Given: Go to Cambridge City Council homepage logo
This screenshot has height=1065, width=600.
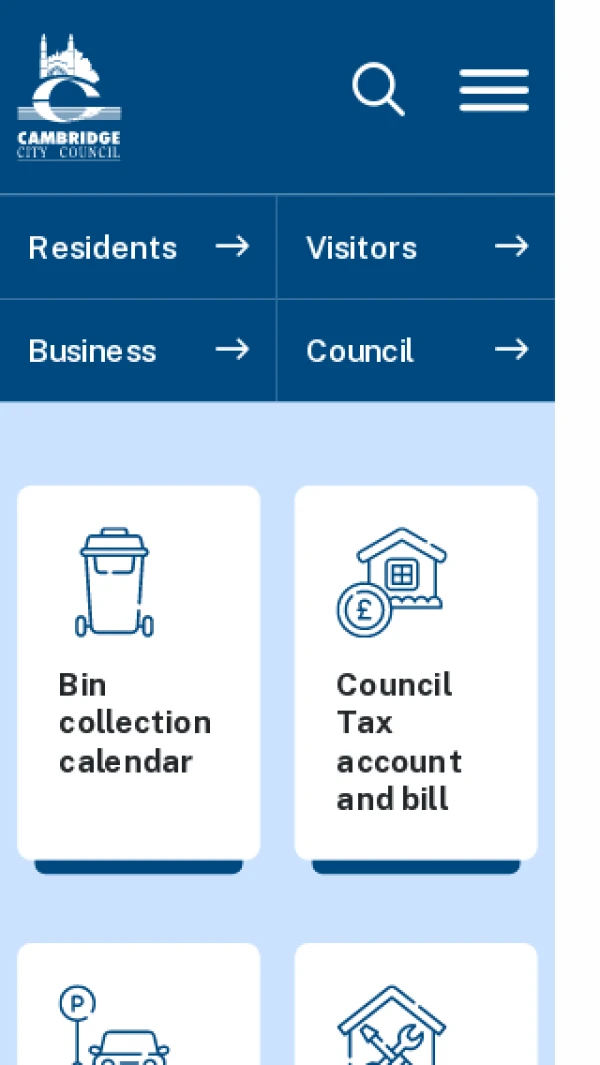Looking at the screenshot, I should (69, 97).
